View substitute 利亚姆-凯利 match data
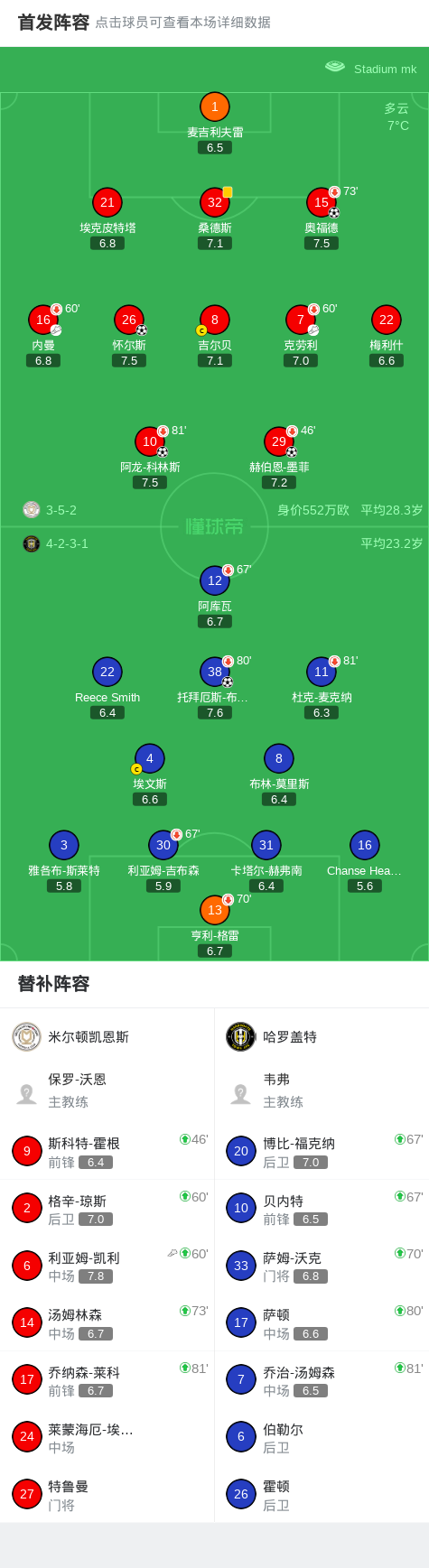The height and width of the screenshot is (1568, 429). click(107, 1266)
